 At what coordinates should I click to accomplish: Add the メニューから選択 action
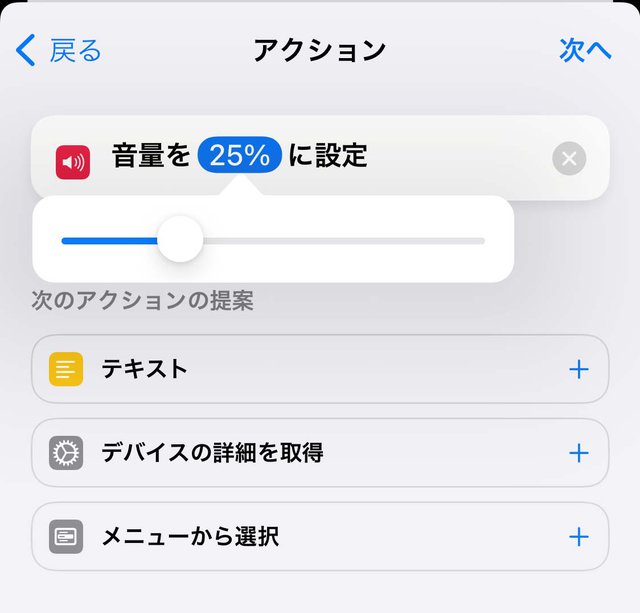578,537
